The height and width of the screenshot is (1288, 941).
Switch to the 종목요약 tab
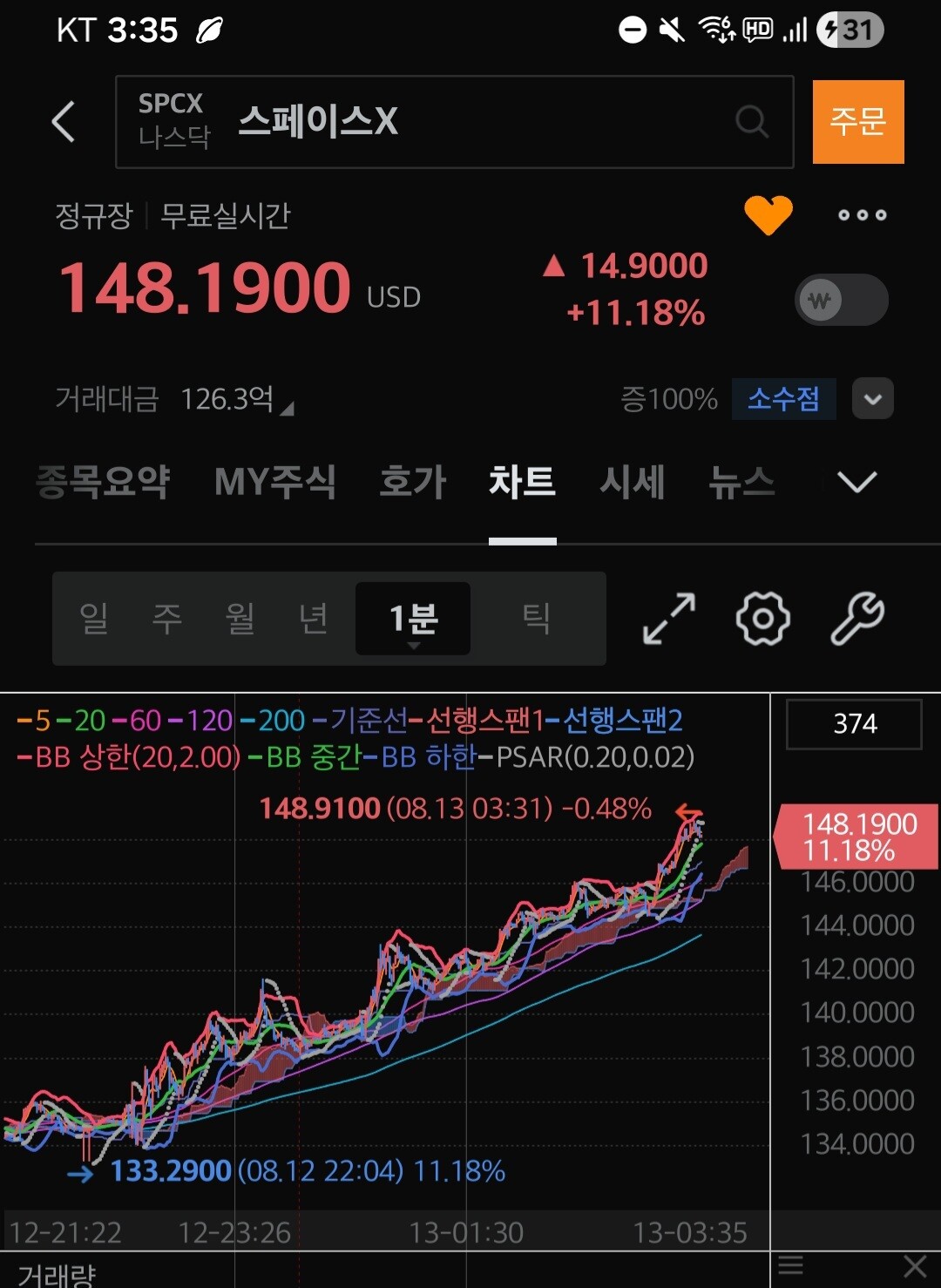click(103, 482)
